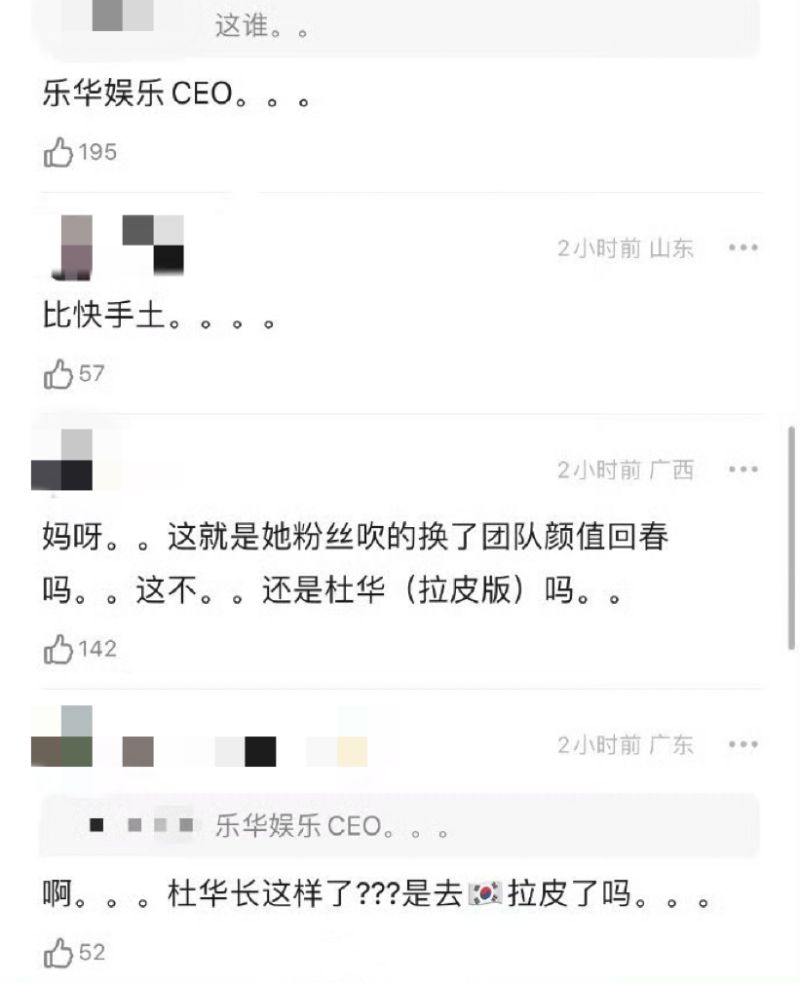
Task: Like the comment with 52 likes
Action: tap(59, 953)
